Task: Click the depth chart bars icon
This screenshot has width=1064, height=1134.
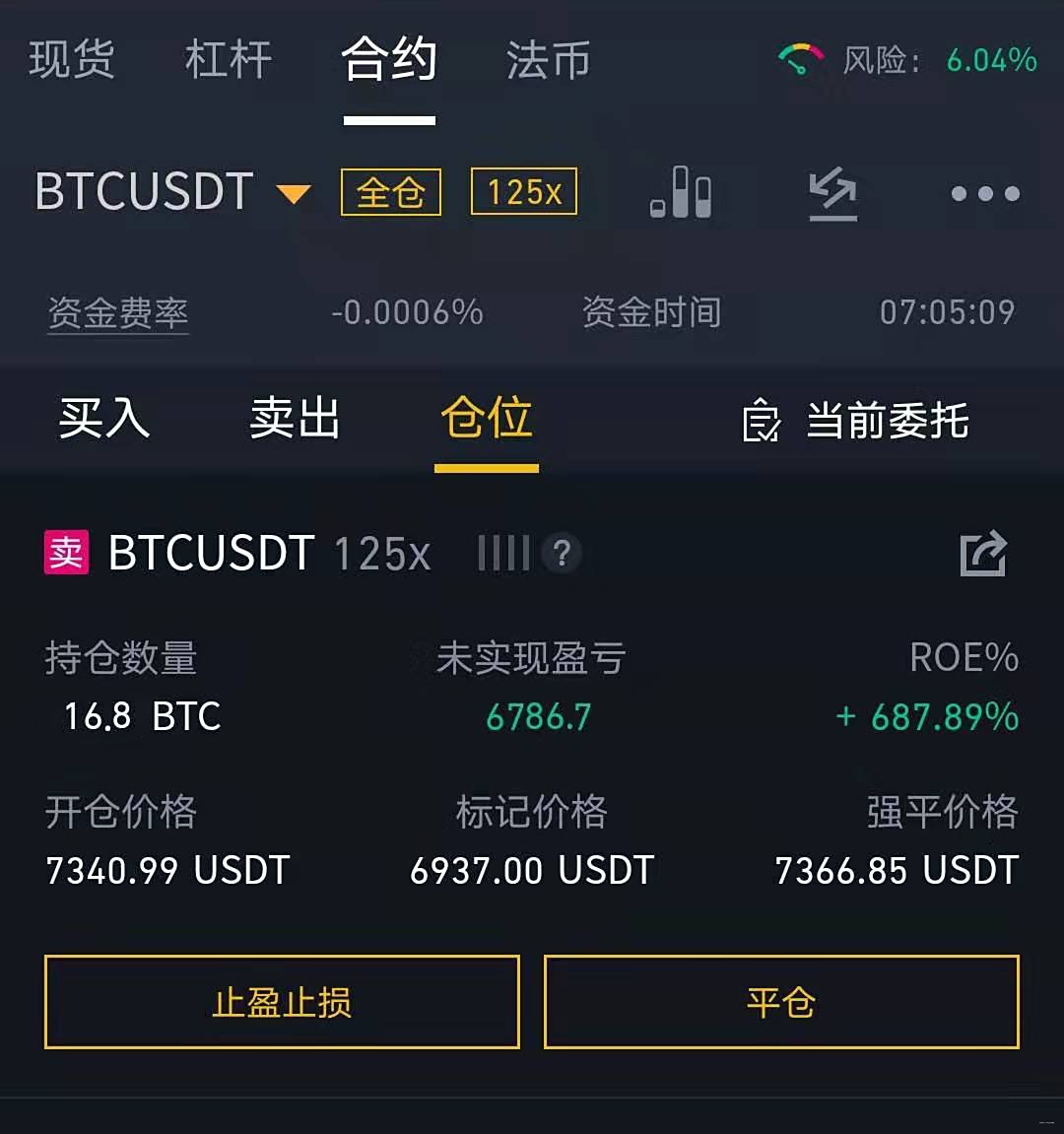Action: [x=683, y=194]
